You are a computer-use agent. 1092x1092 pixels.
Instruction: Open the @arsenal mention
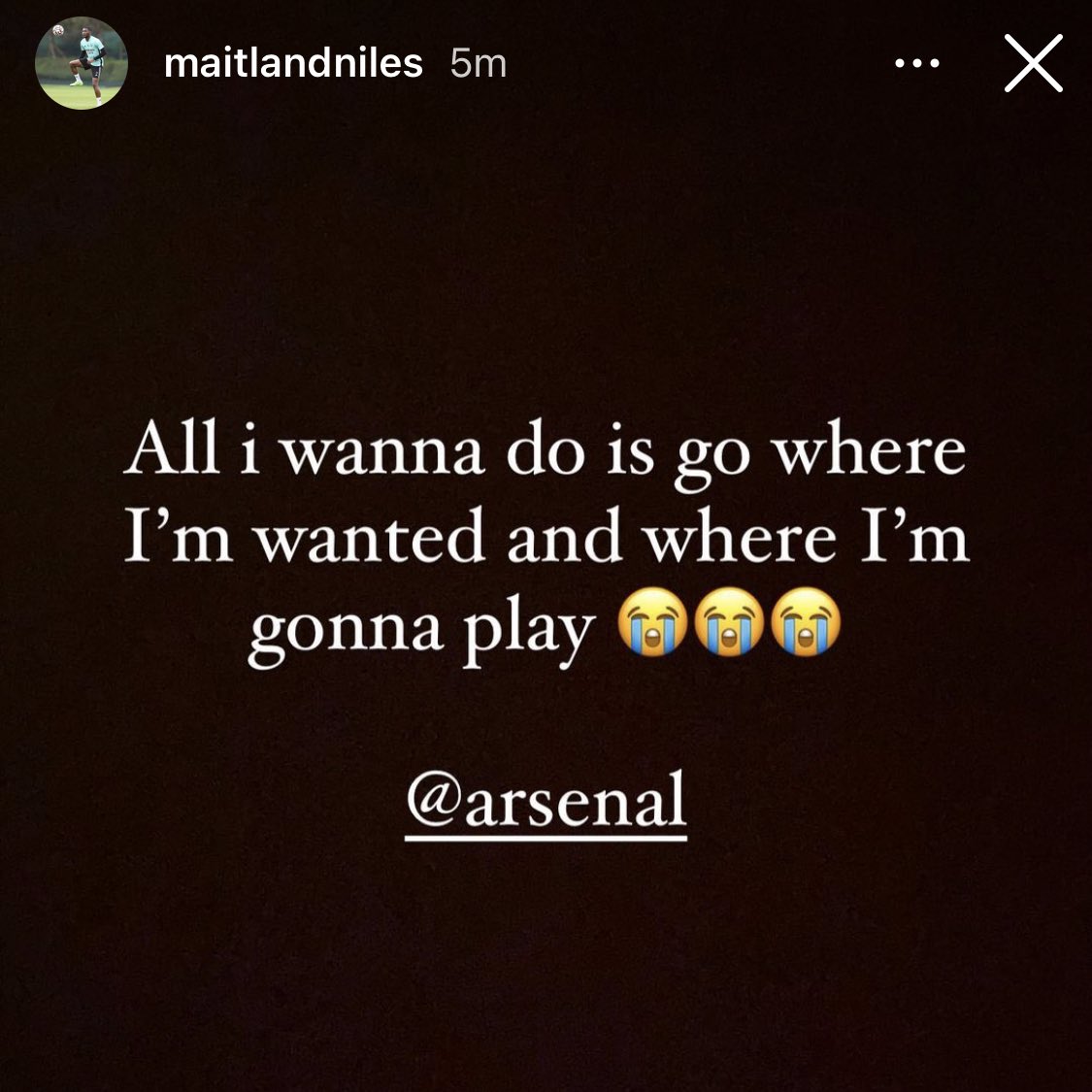pyautogui.click(x=546, y=803)
